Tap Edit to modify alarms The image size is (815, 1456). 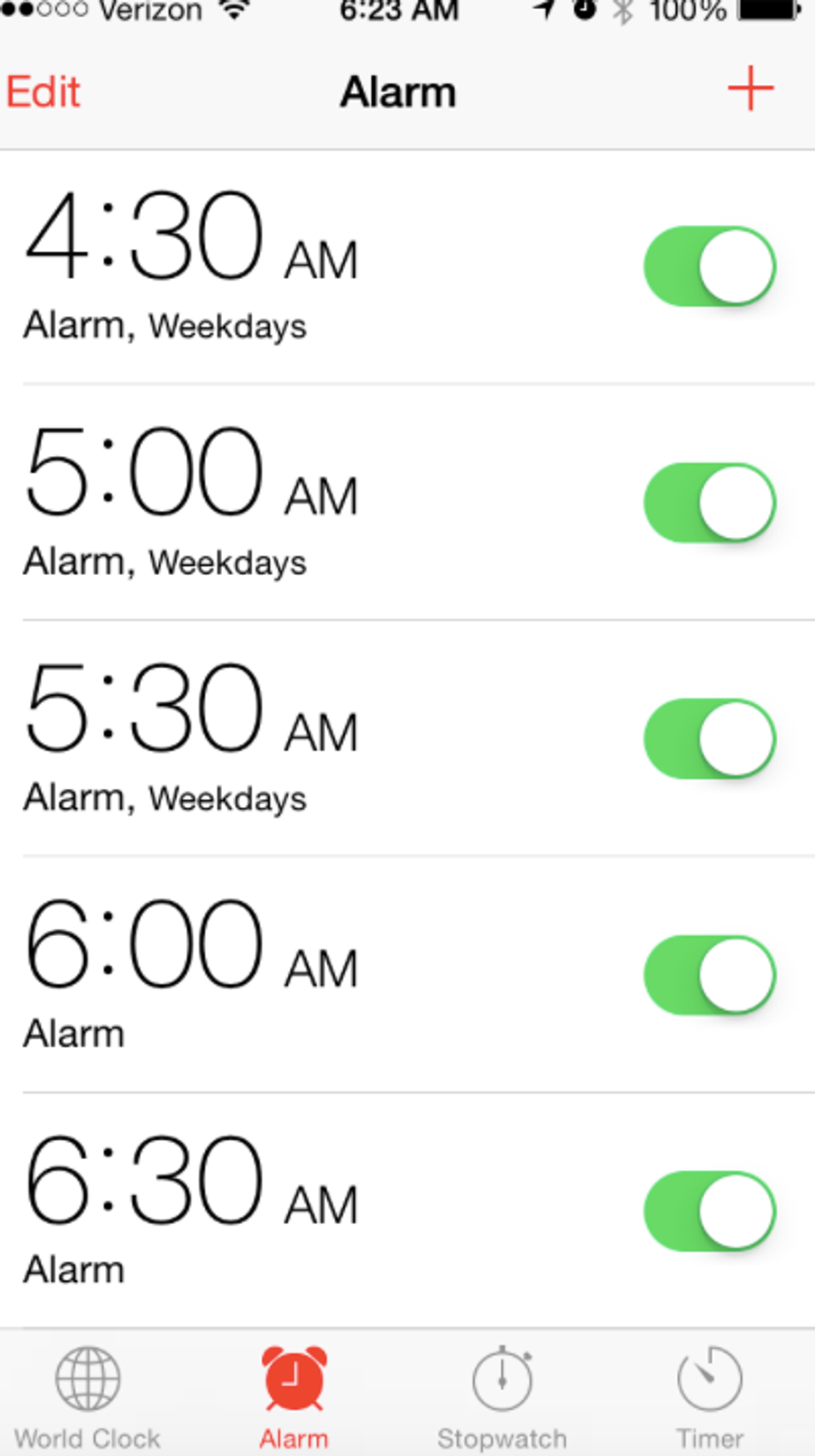point(43,92)
